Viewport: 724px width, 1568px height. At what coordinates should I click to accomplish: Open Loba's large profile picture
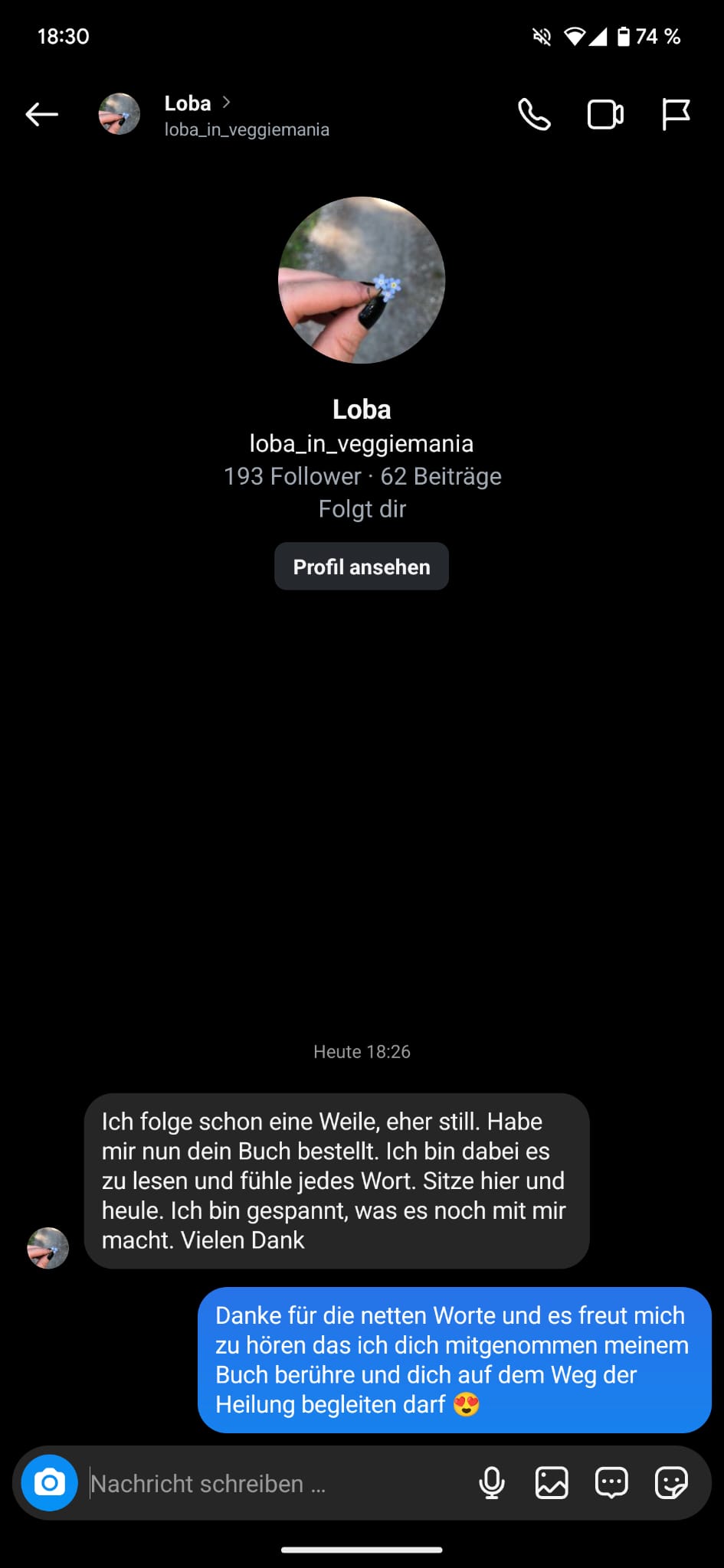362,280
